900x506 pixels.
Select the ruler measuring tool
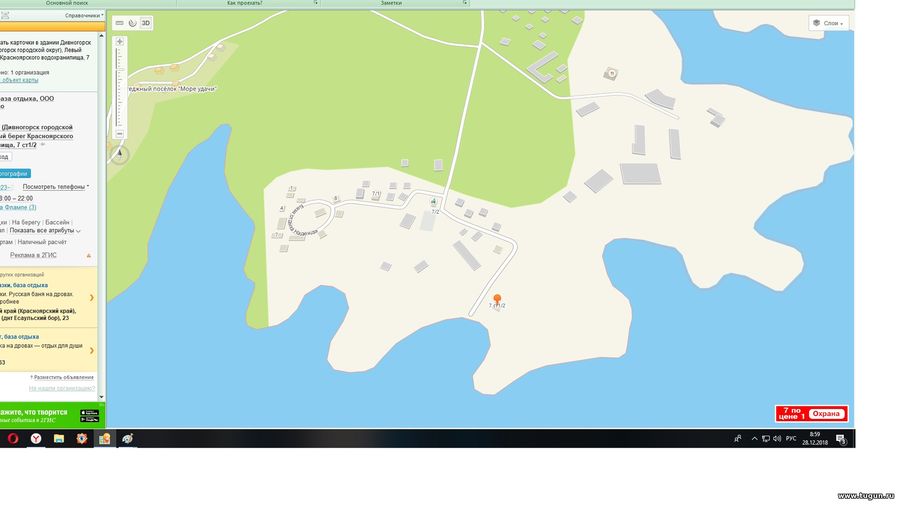point(120,22)
